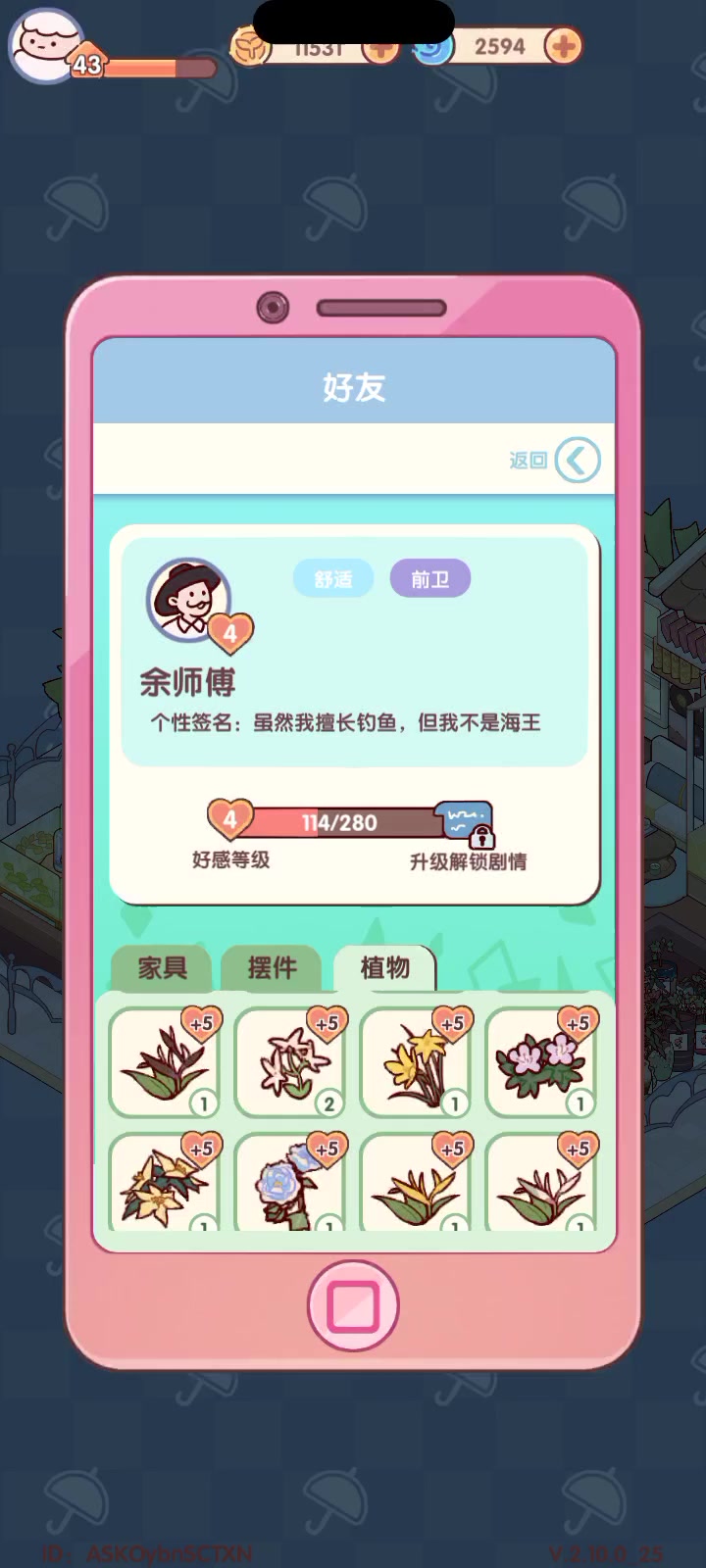Viewport: 706px width, 1568px height.
Task: Select the dark red leafy plant gift
Action: click(165, 1062)
